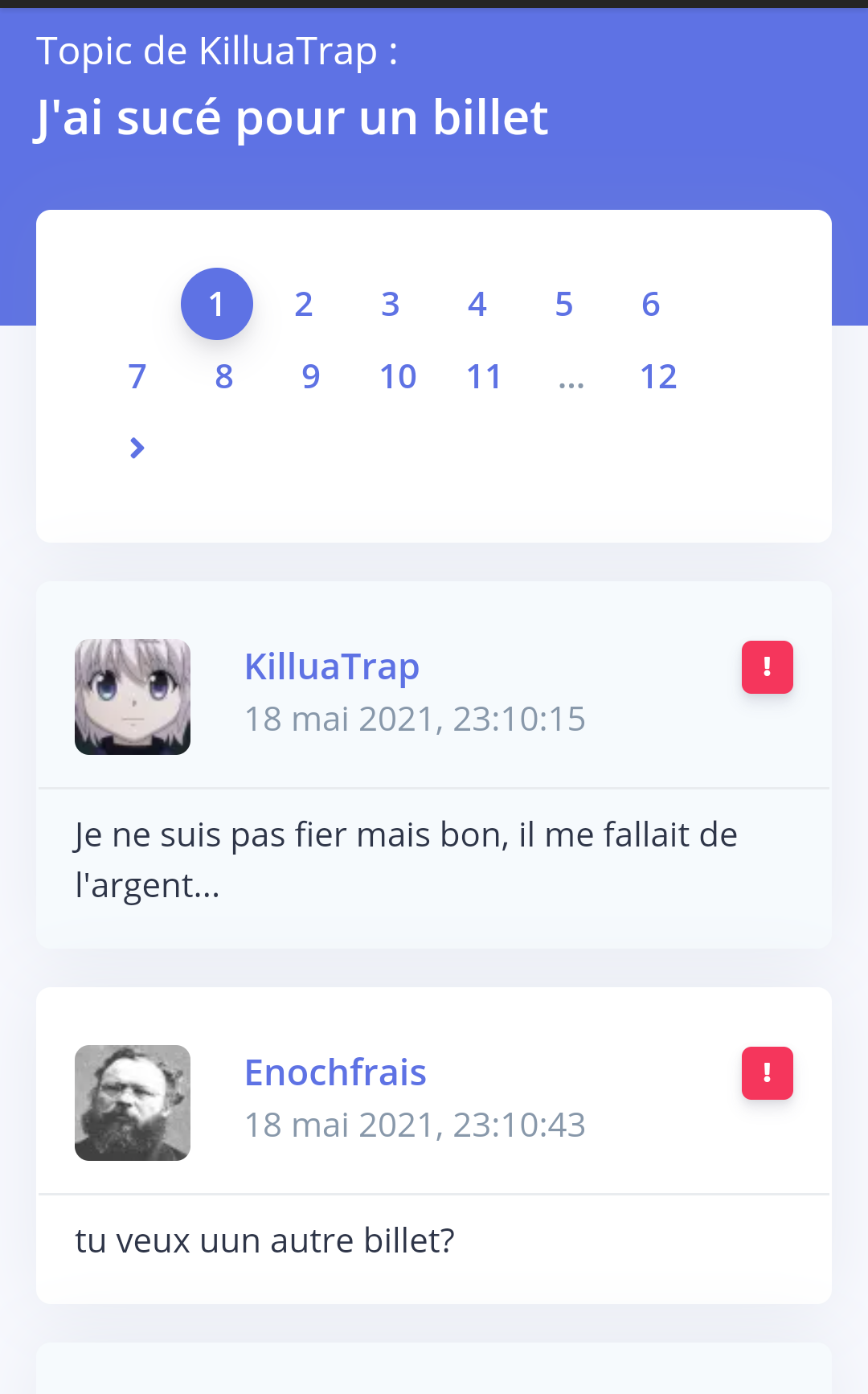
Task: Tap KilluaTrap's avatar picture
Action: point(133,697)
